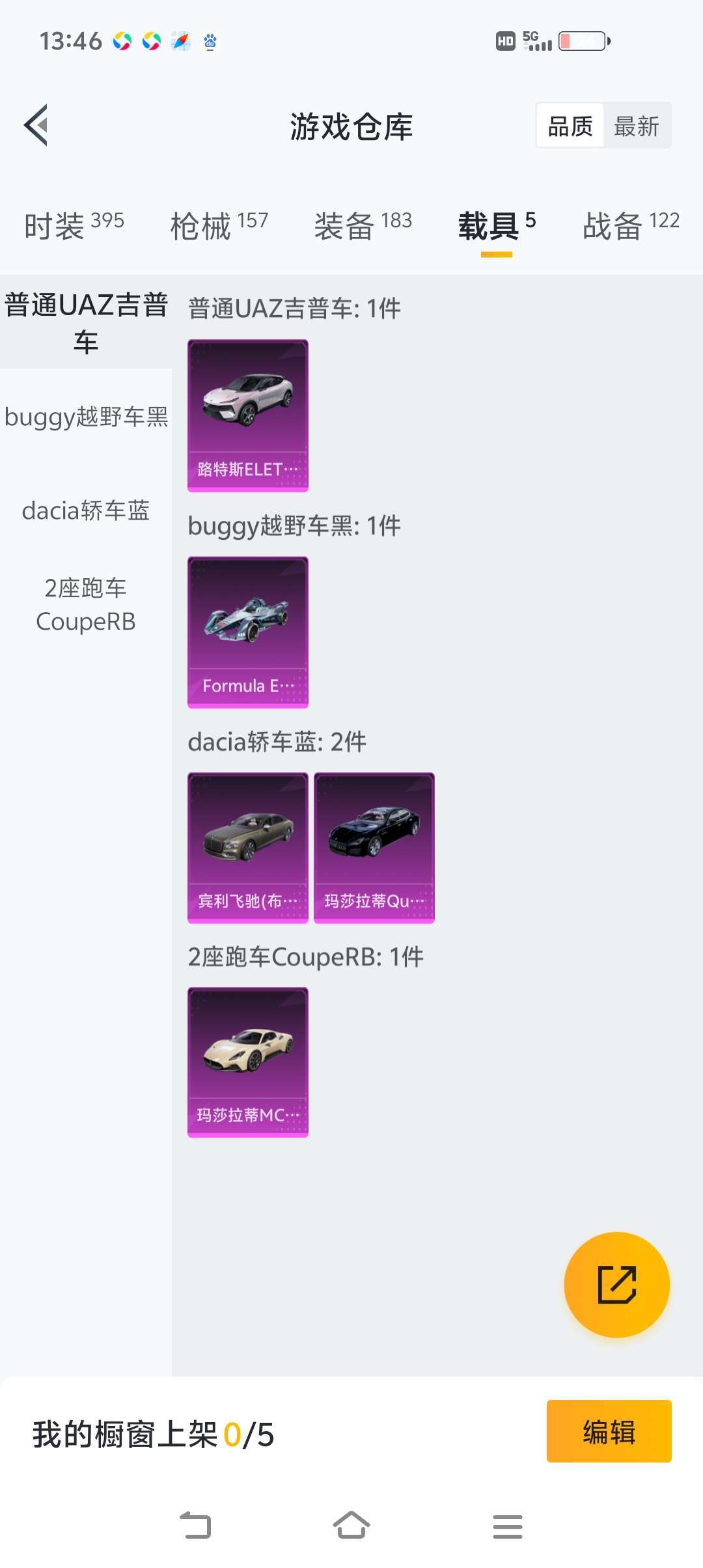Select the 普通UAZ吉普车 sidebar category

point(86,320)
